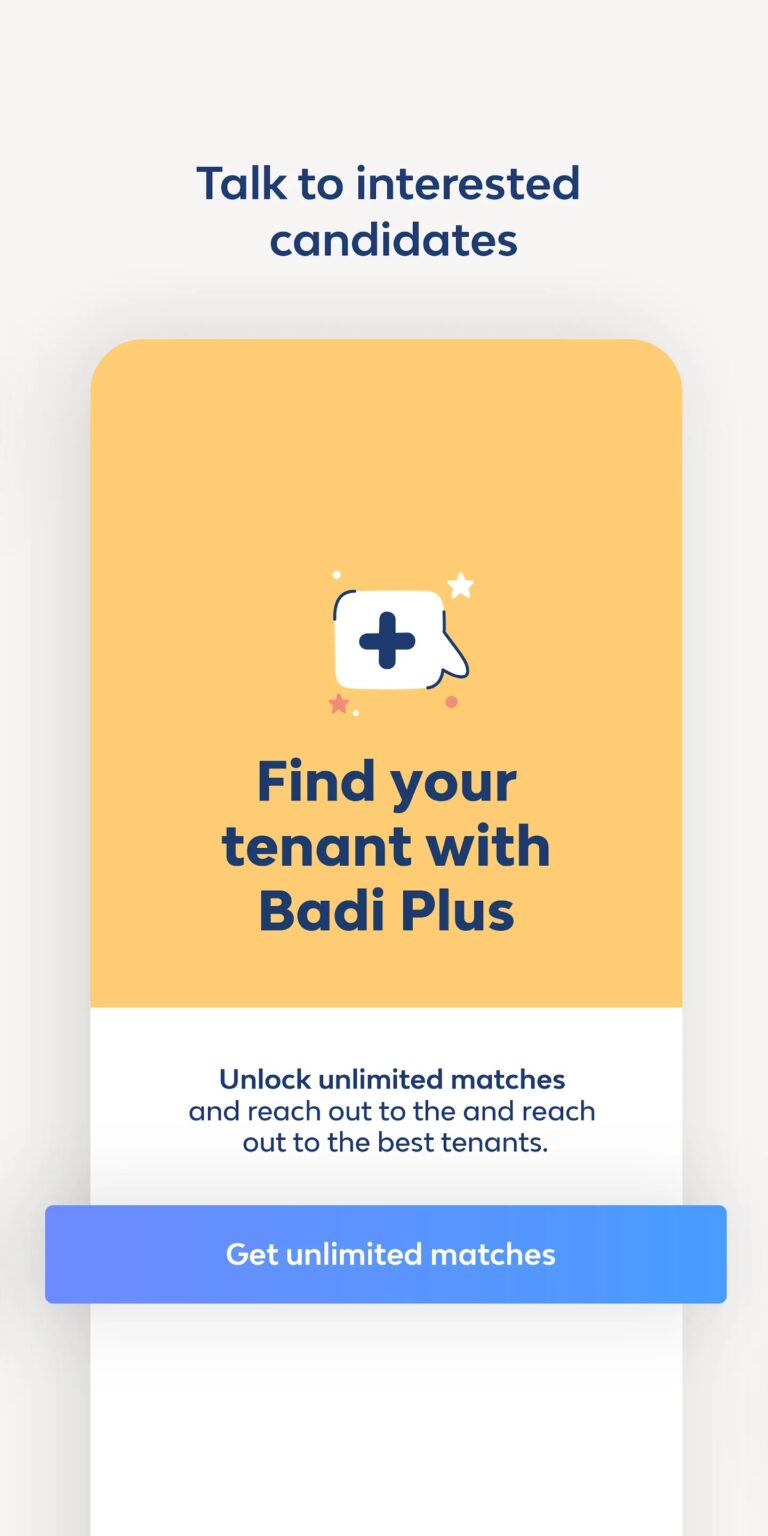This screenshot has width=768, height=1536.
Task: Click the Talk to interested candidates title
Action: click(x=389, y=210)
